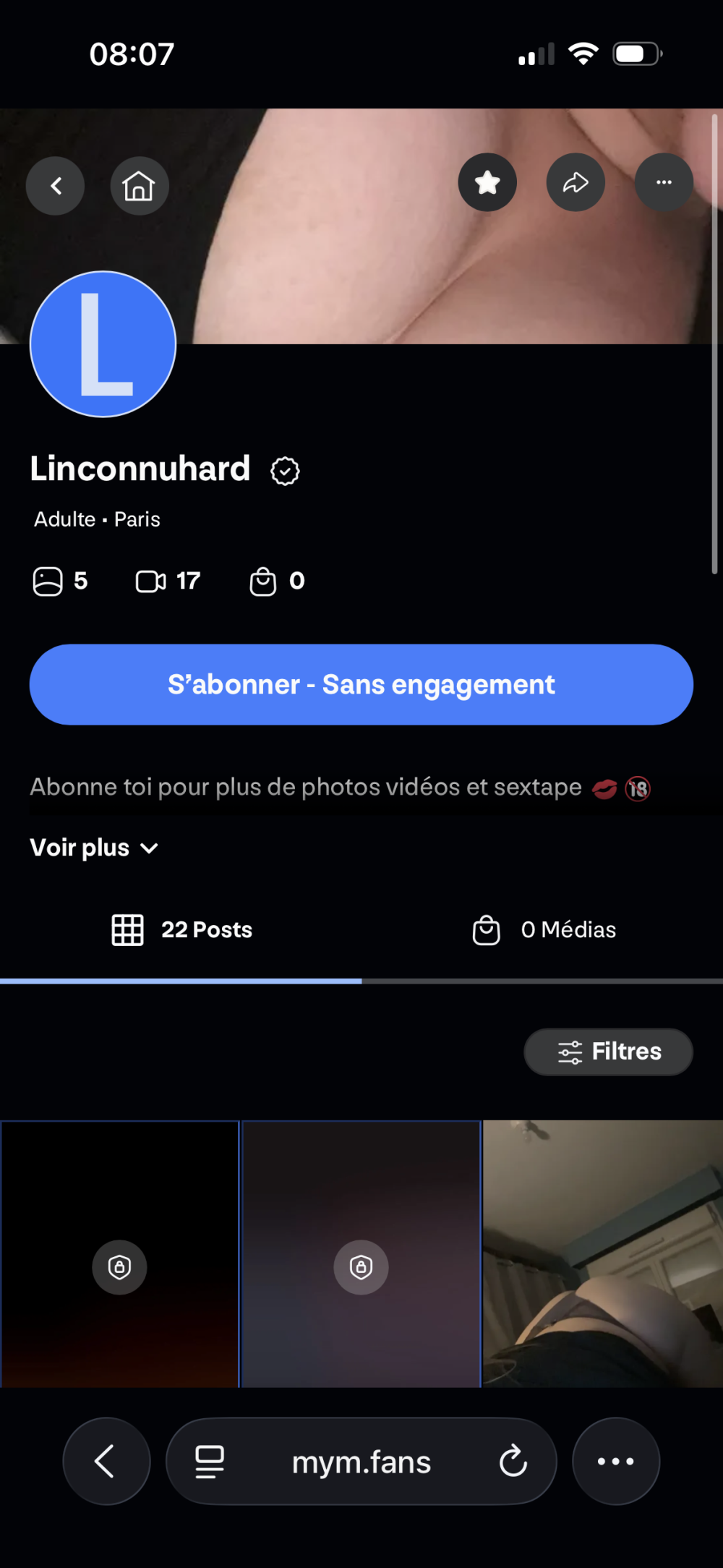Open the home icon on the profile
Viewport: 723px width, 1568px height.
[139, 186]
